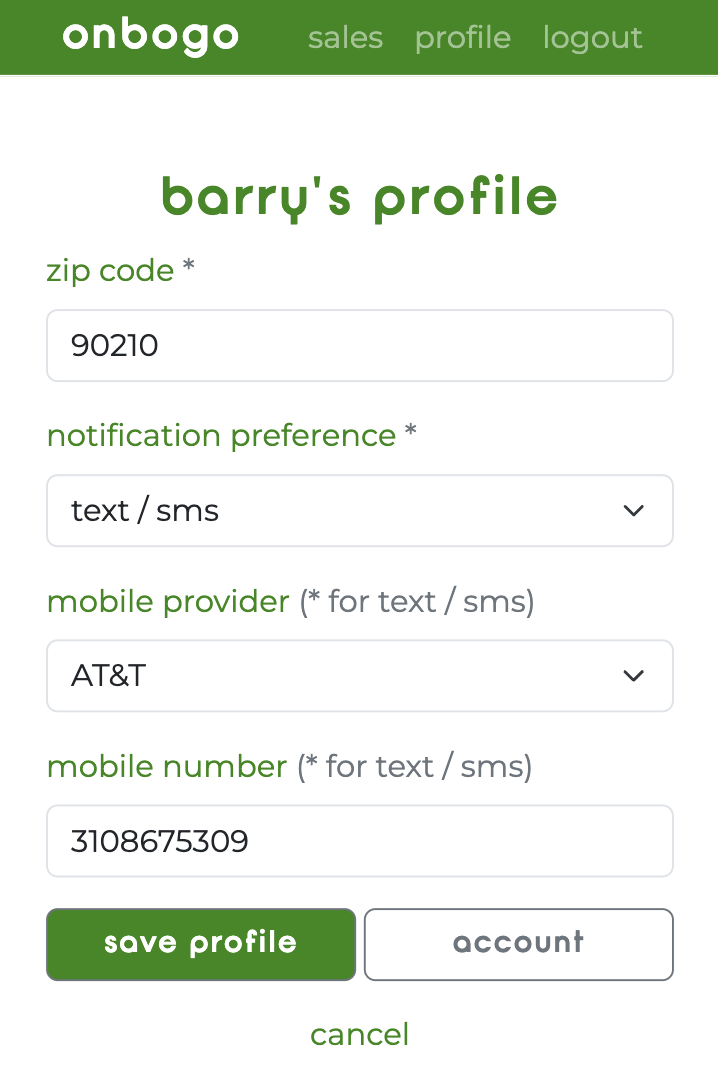Cancel editing the profile
718x1092 pixels.
coord(360,1034)
